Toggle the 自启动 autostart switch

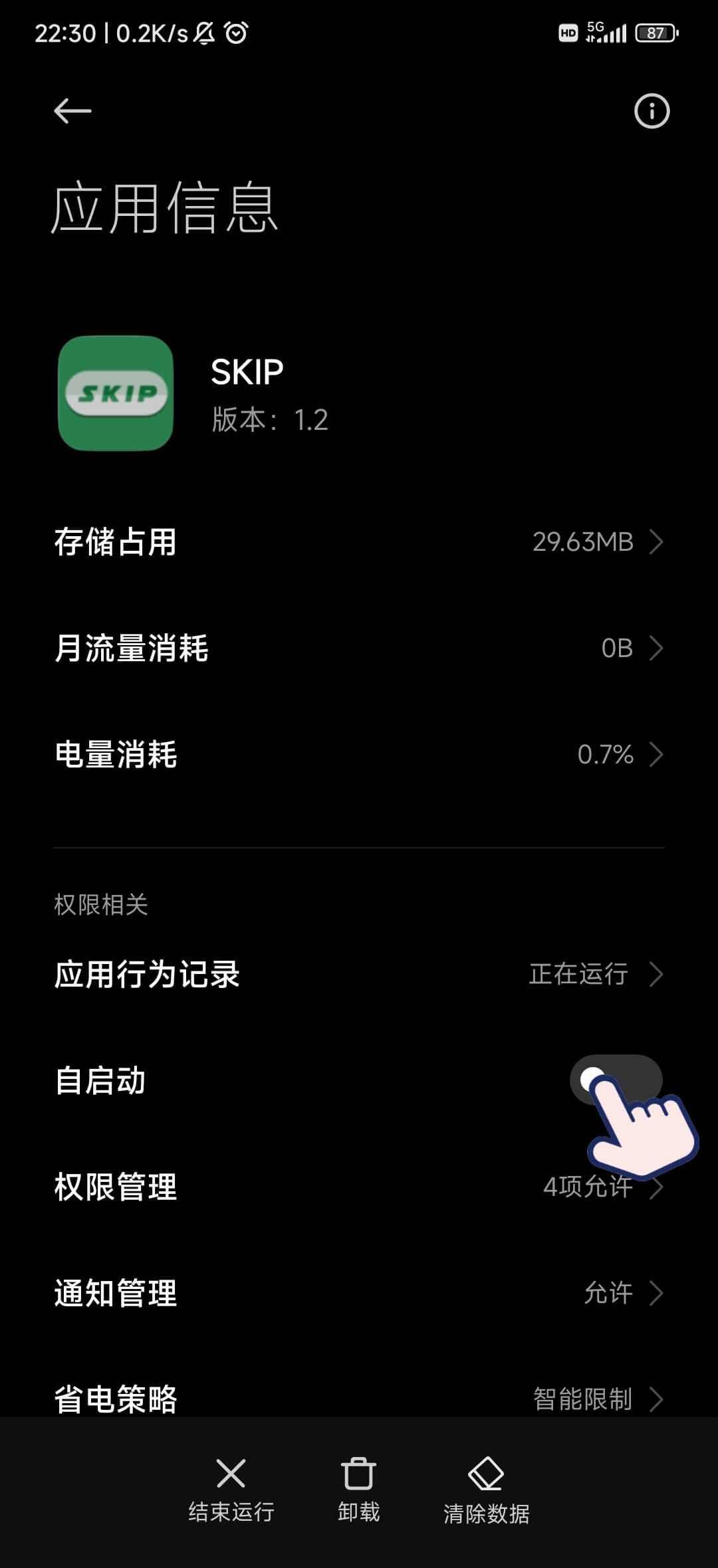coord(615,1080)
